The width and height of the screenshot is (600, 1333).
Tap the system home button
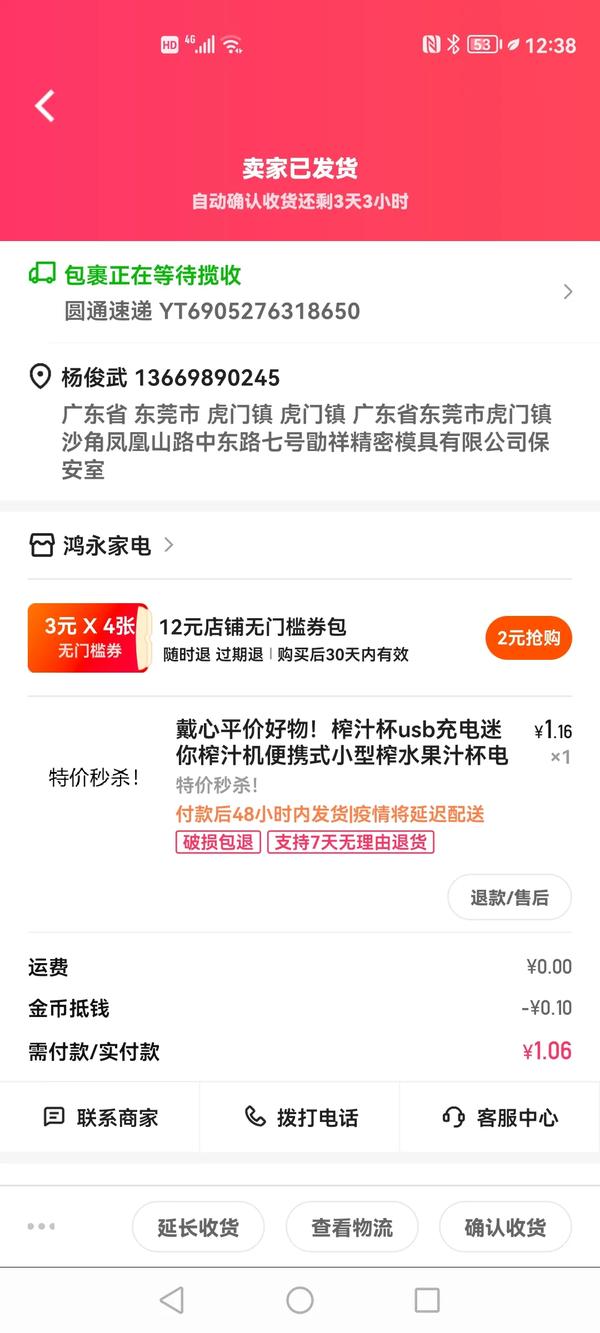[300, 1300]
